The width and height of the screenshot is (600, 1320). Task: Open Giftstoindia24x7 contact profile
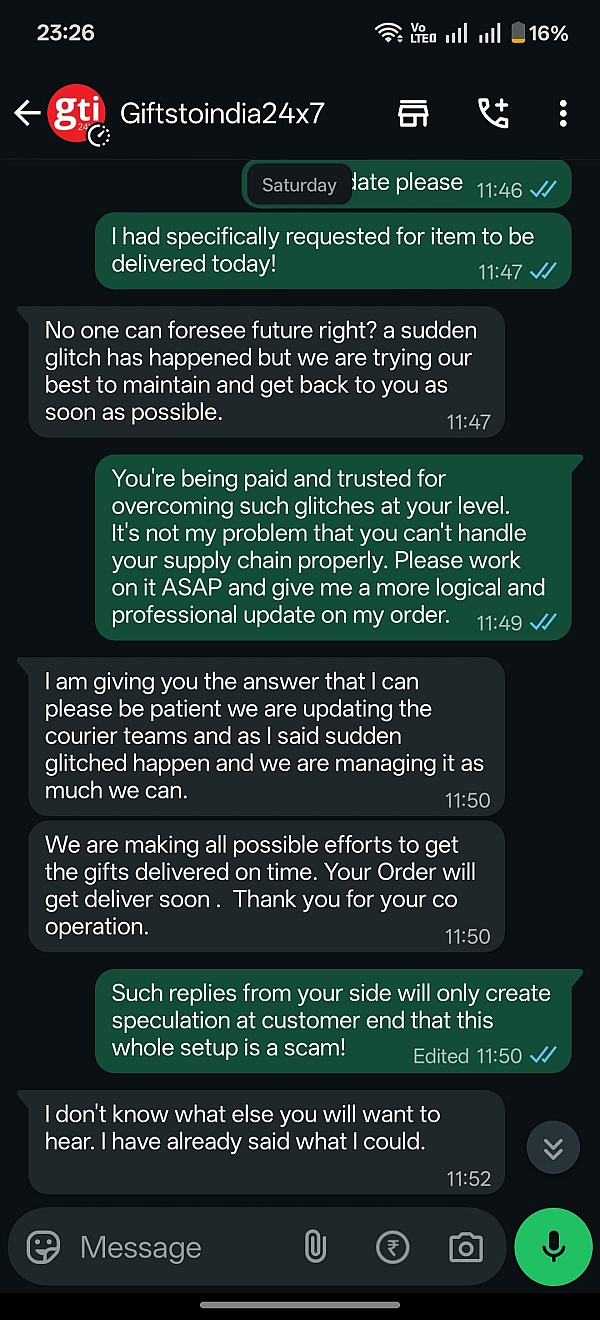[x=222, y=113]
